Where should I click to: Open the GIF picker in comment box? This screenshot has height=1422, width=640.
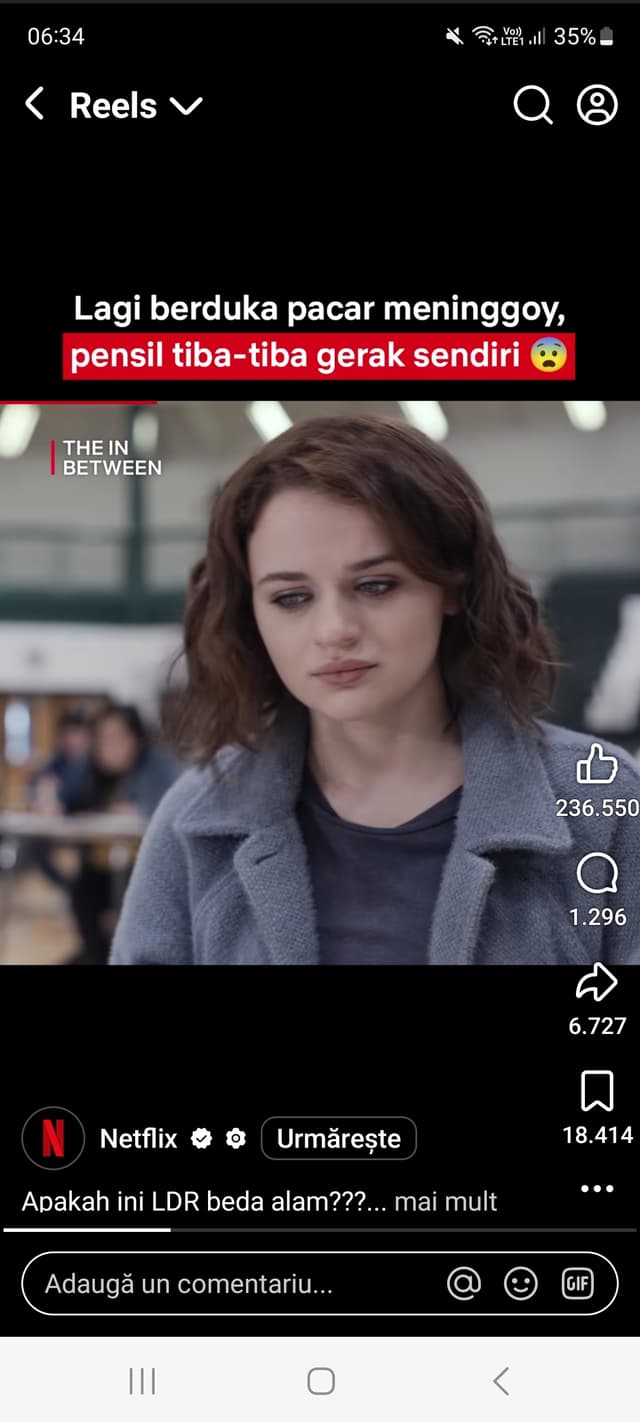[578, 1283]
